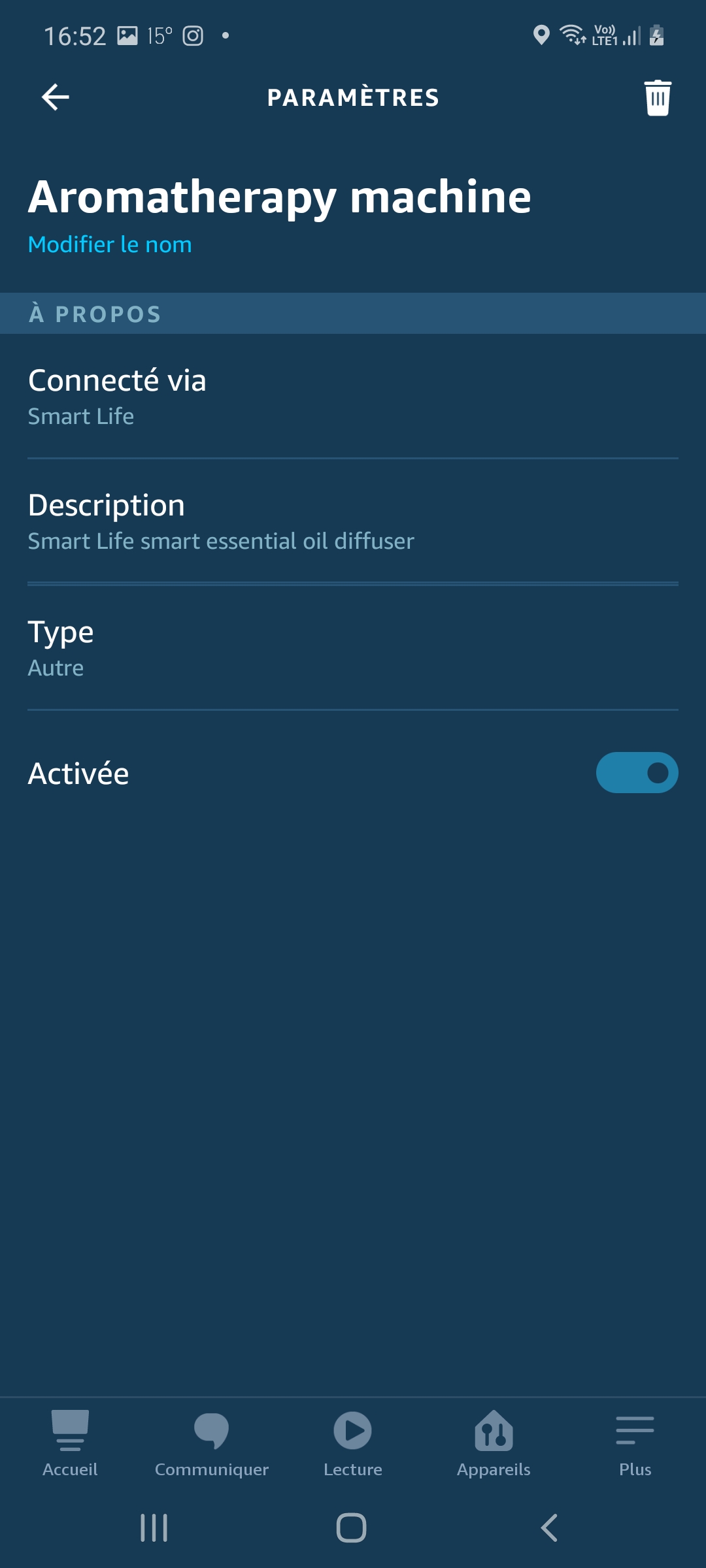Toggle the Activée switch off
The width and height of the screenshot is (706, 1568).
(x=637, y=773)
